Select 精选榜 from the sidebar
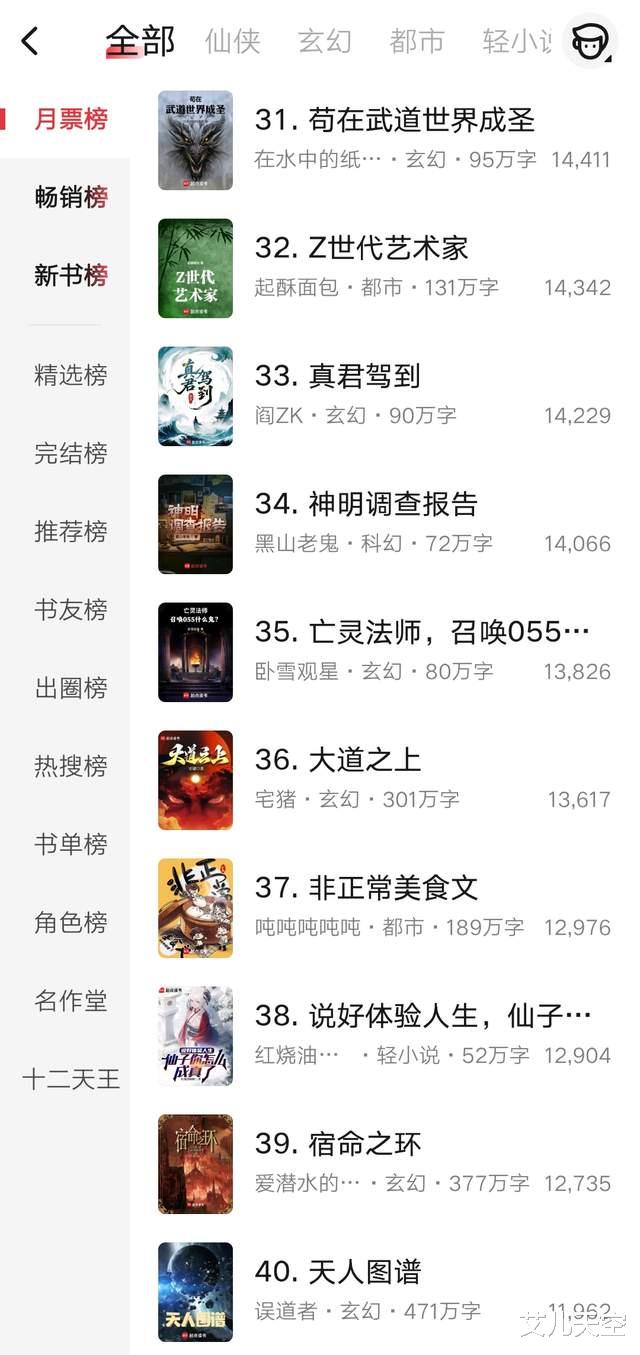The image size is (640, 1355). 71,375
